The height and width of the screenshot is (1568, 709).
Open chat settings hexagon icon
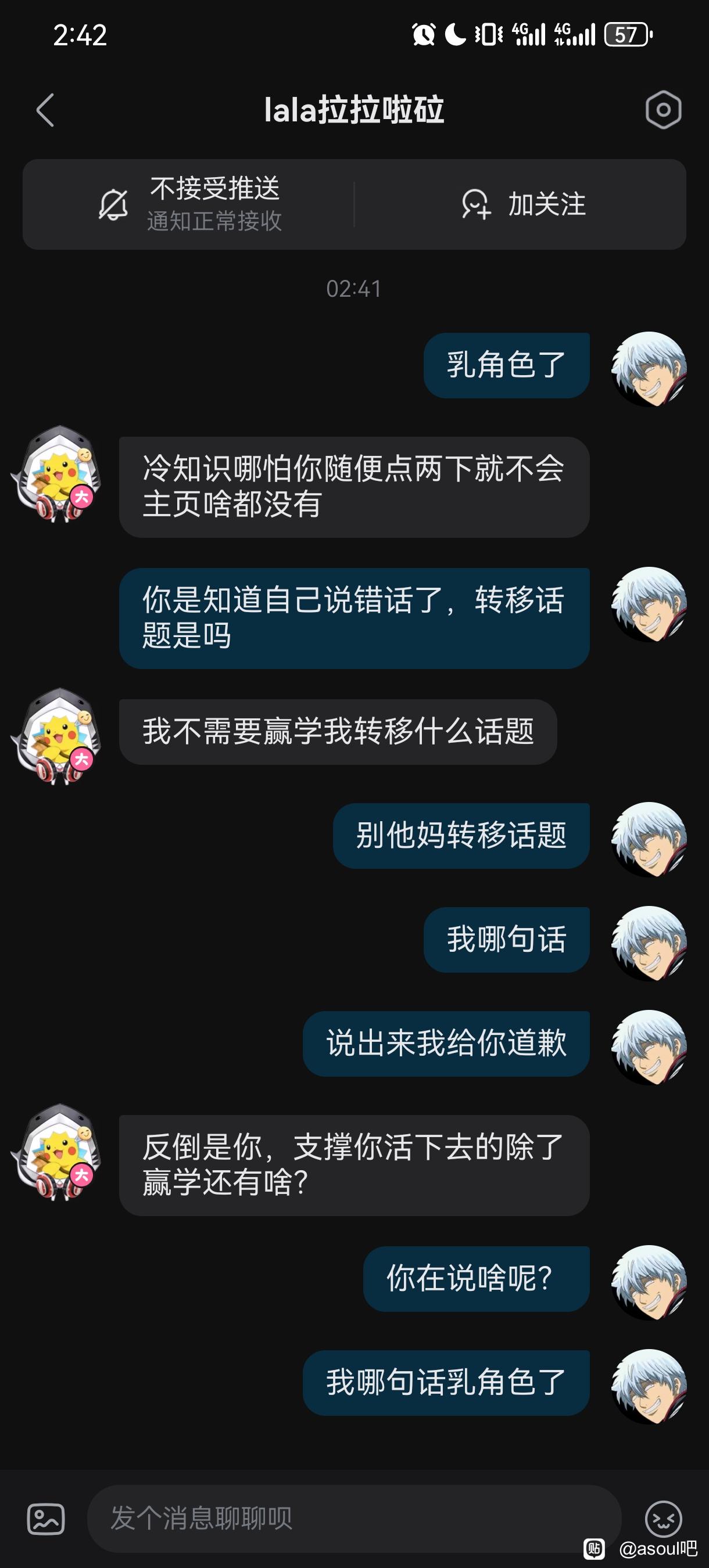pyautogui.click(x=663, y=110)
